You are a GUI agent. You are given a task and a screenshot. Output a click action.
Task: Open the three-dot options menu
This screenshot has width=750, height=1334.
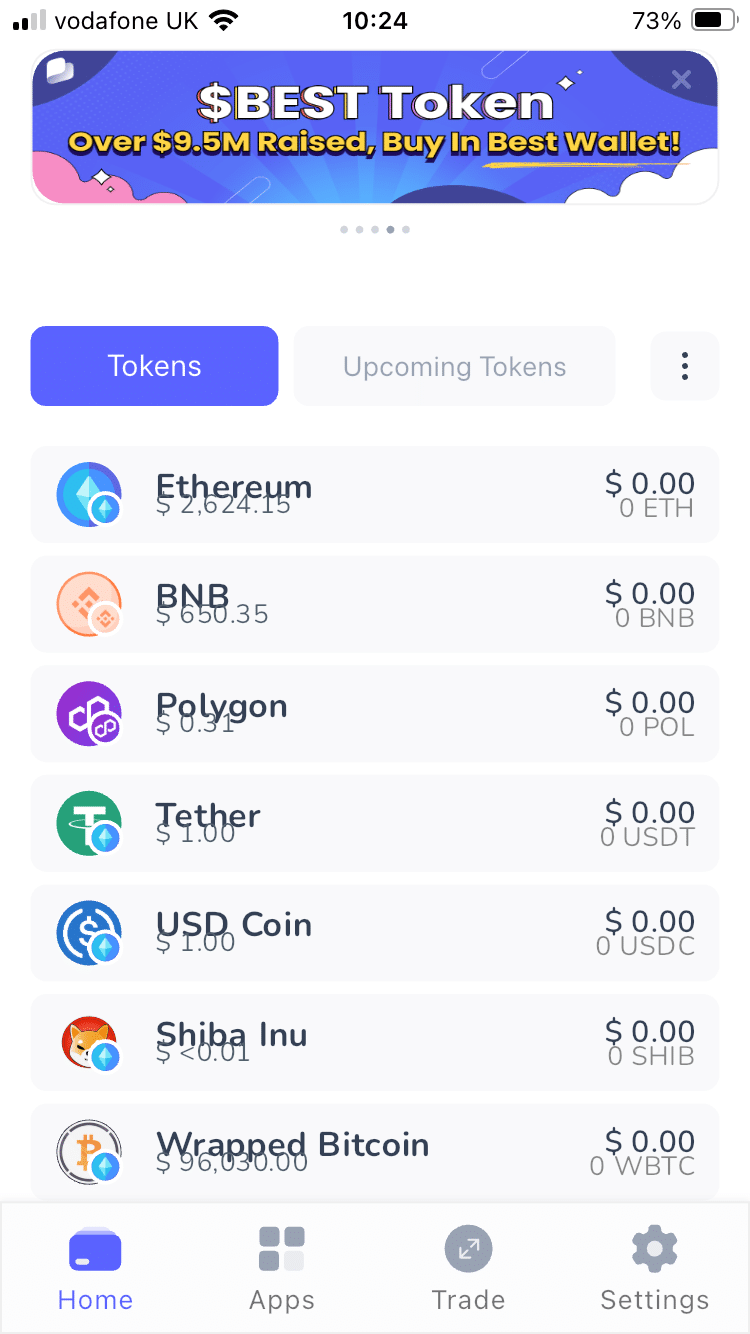tap(684, 366)
